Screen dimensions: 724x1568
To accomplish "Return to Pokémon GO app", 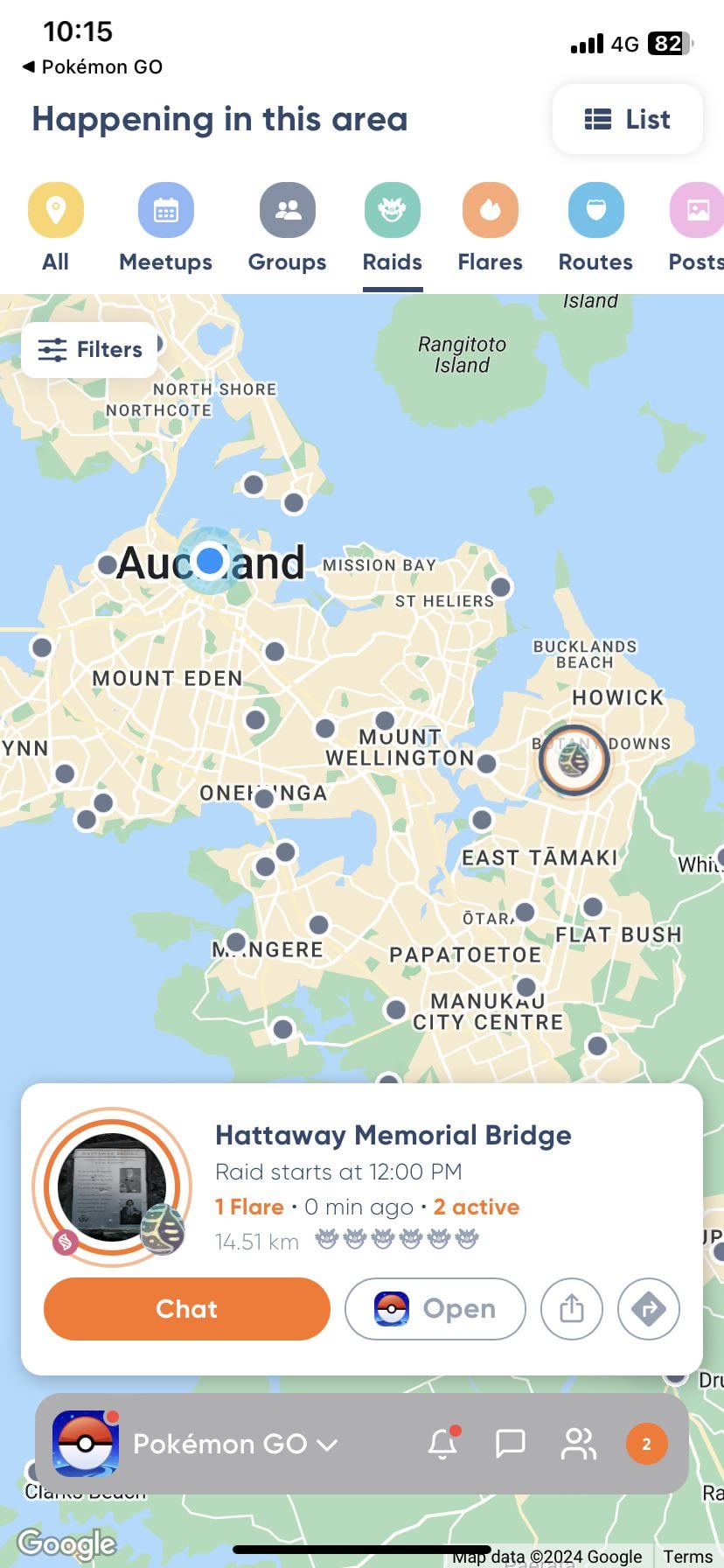I will pyautogui.click(x=92, y=66).
